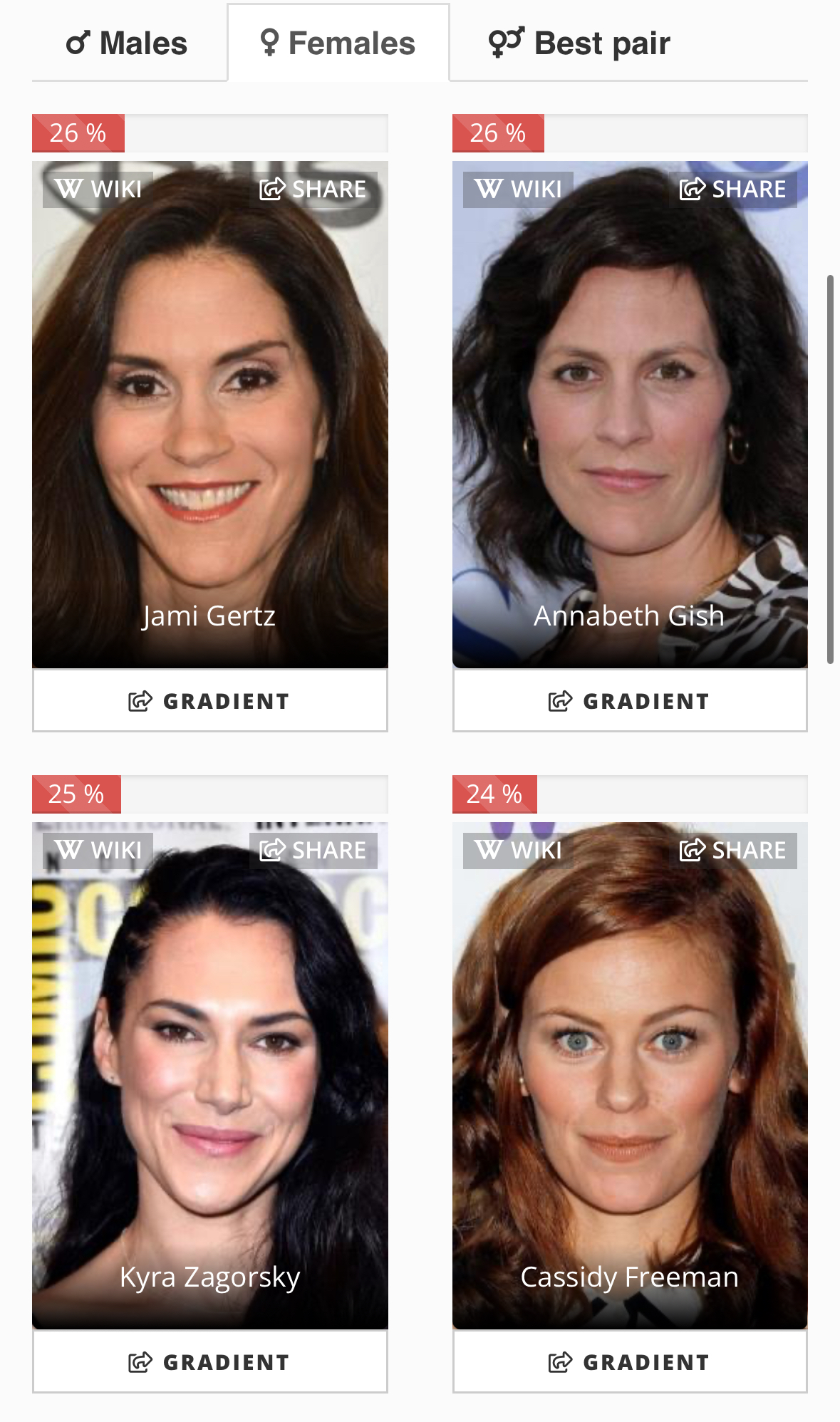Share the Kyra Zagorsky result

pos(313,851)
